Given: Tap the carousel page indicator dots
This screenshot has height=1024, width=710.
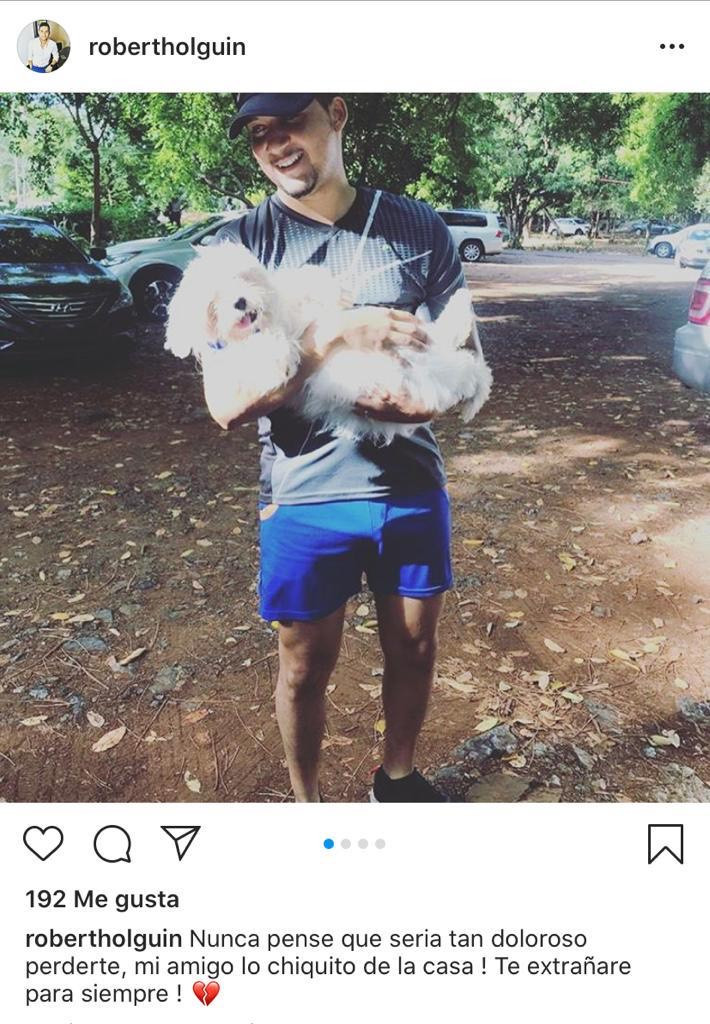Looking at the screenshot, I should coord(354,844).
